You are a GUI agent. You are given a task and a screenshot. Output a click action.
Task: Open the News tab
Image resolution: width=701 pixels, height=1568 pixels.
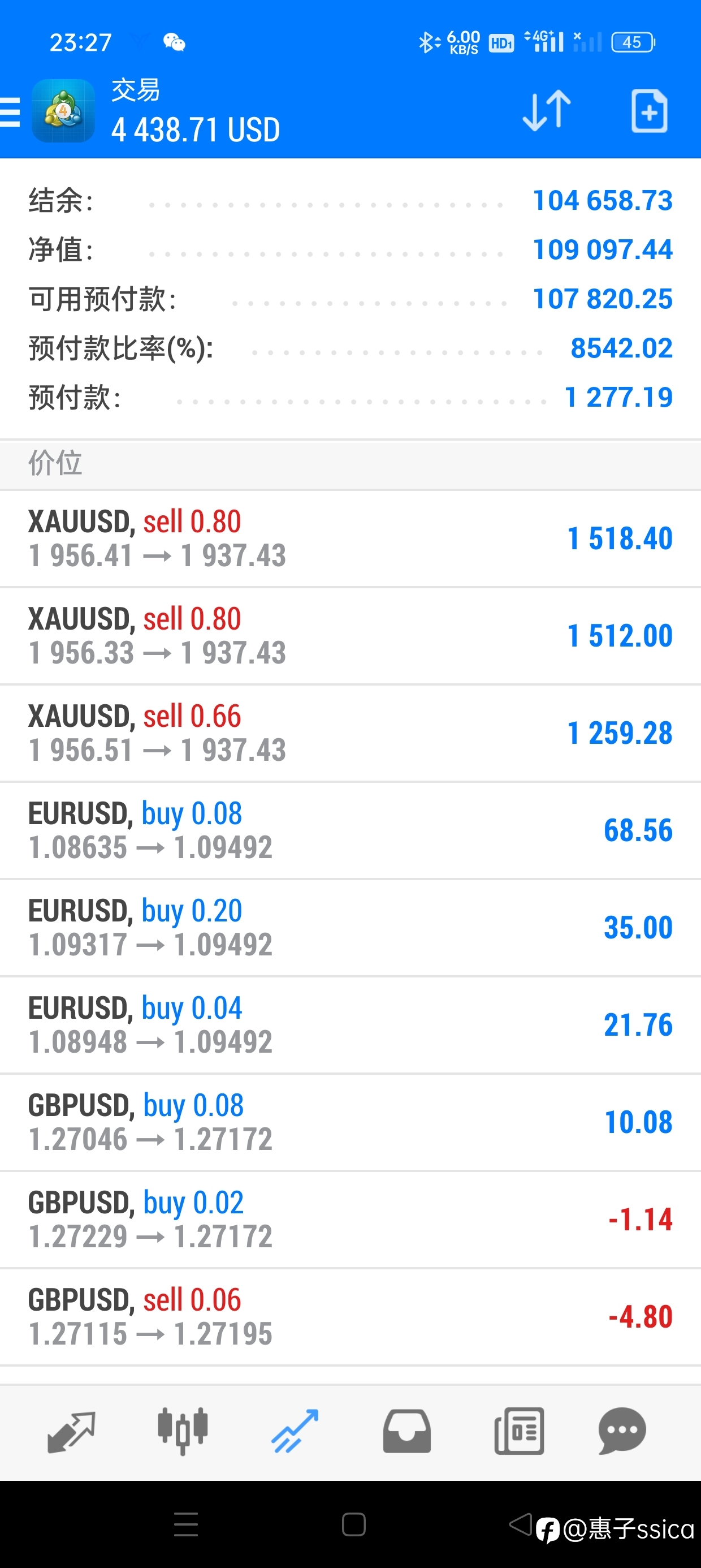[519, 1431]
